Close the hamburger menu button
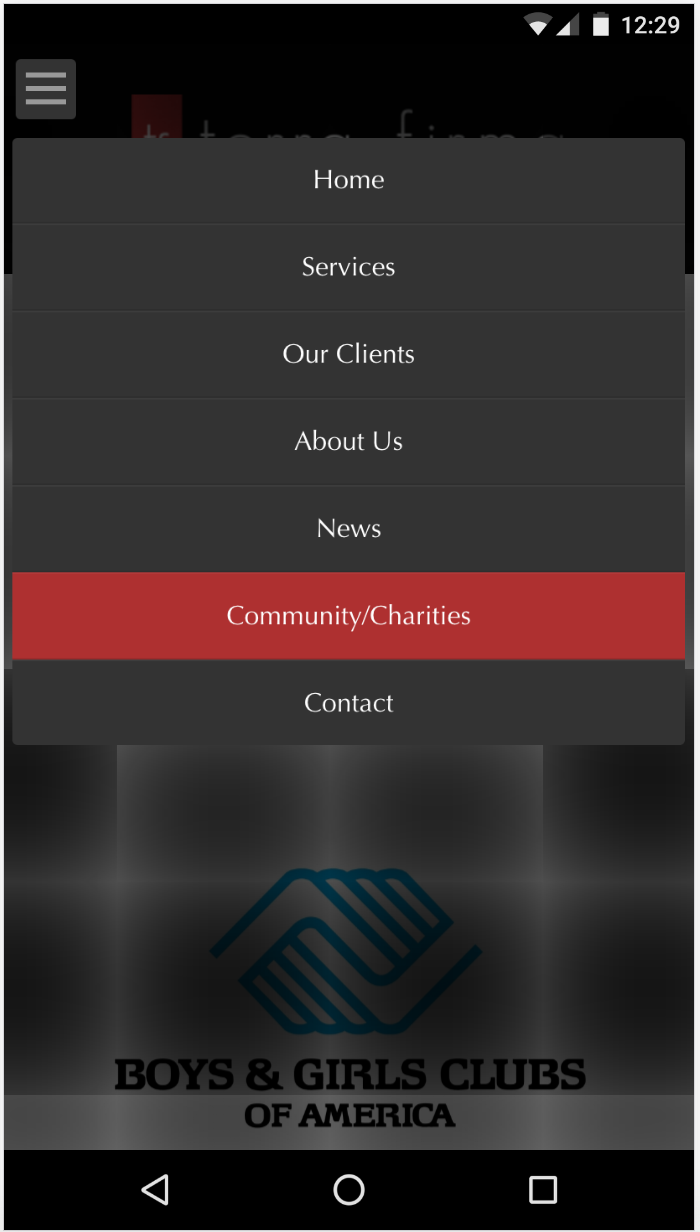This screenshot has width=700, height=1232. (x=46, y=89)
